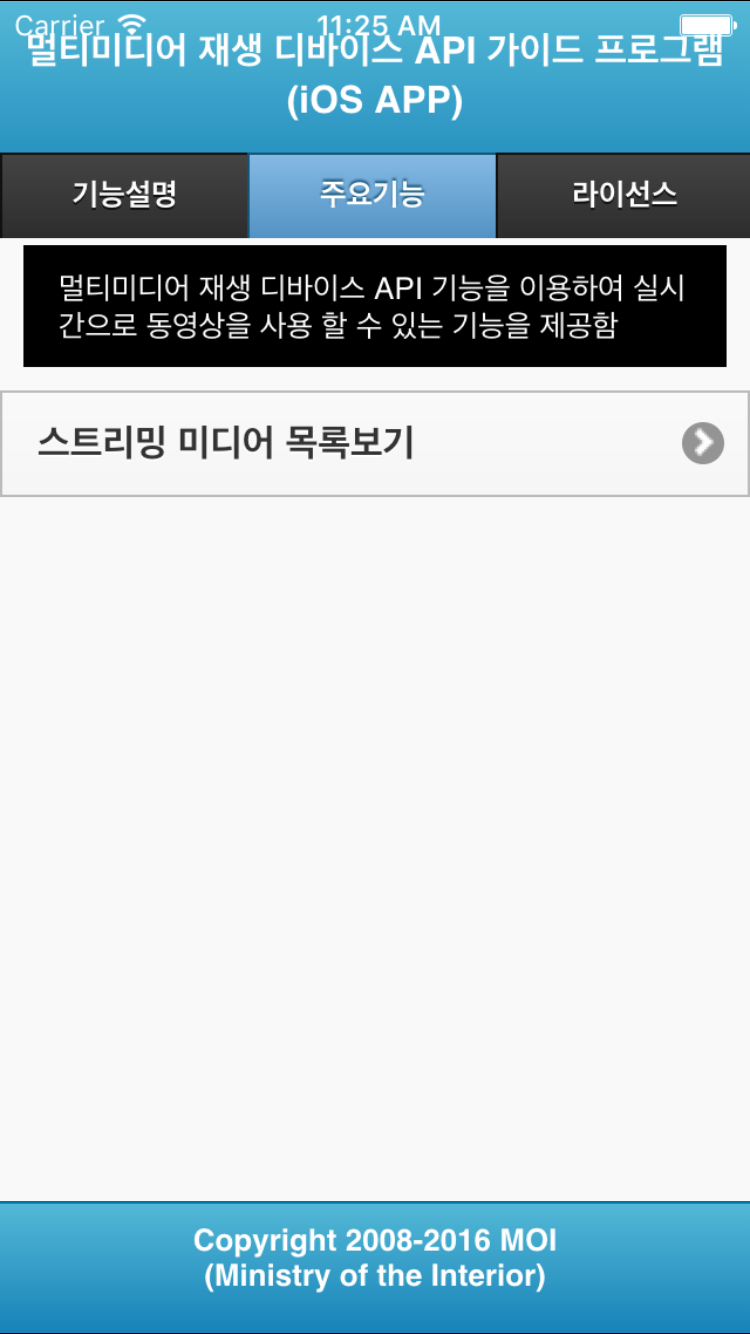Switch to the 기능설명 tab
The width and height of the screenshot is (750, 1334).
coord(124,195)
